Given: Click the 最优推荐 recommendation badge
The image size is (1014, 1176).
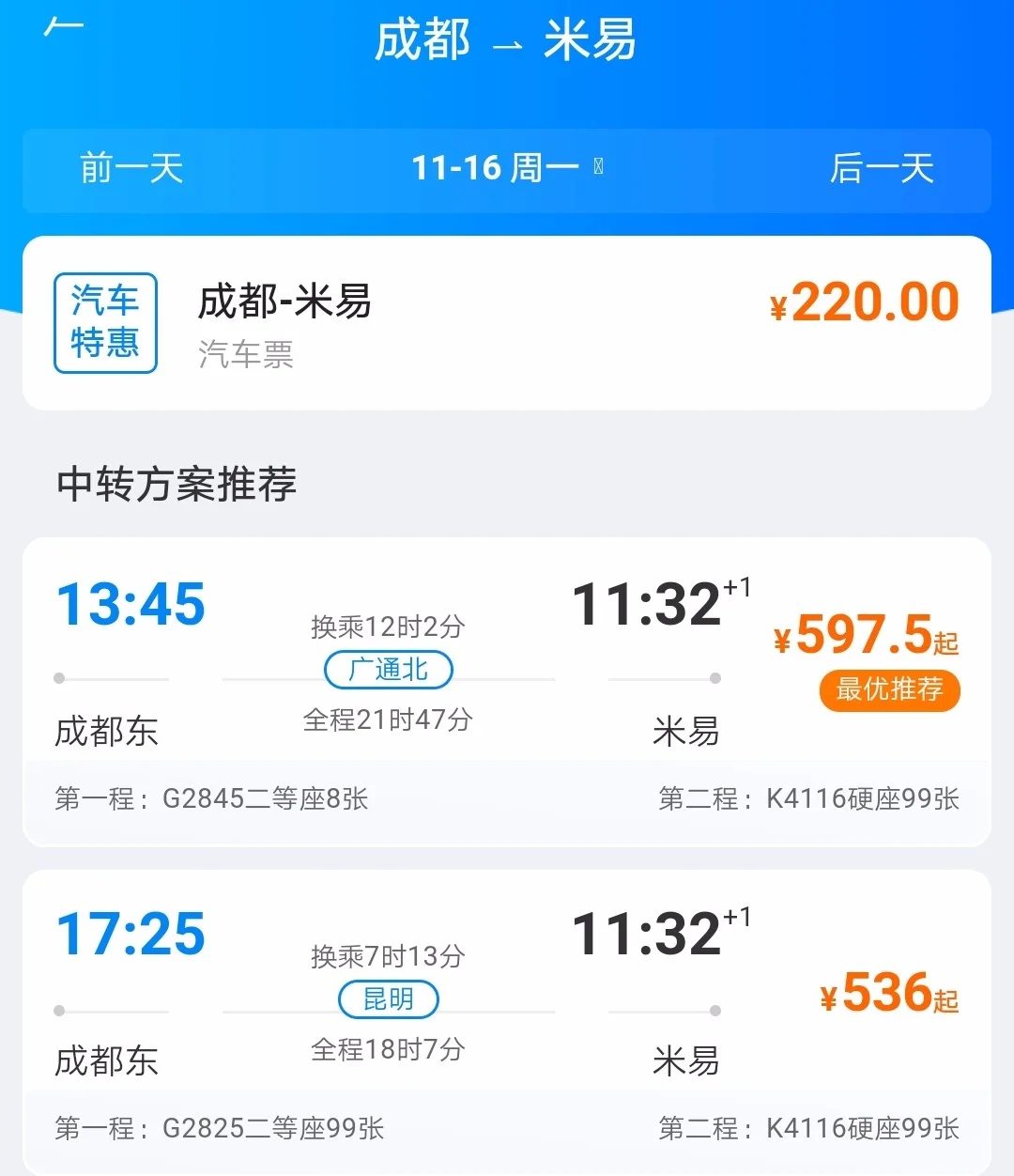Looking at the screenshot, I should (x=888, y=690).
